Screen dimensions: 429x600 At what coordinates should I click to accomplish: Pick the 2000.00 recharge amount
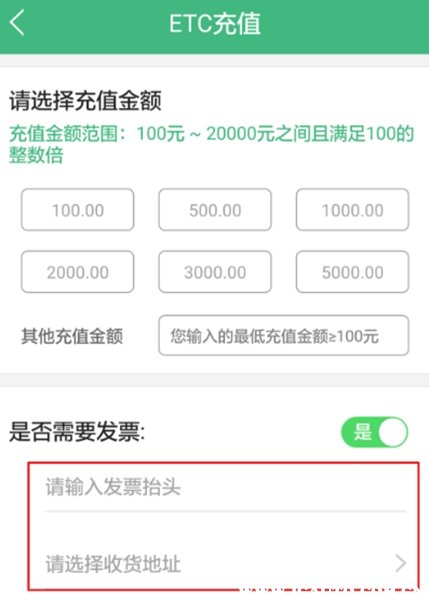click(x=78, y=272)
